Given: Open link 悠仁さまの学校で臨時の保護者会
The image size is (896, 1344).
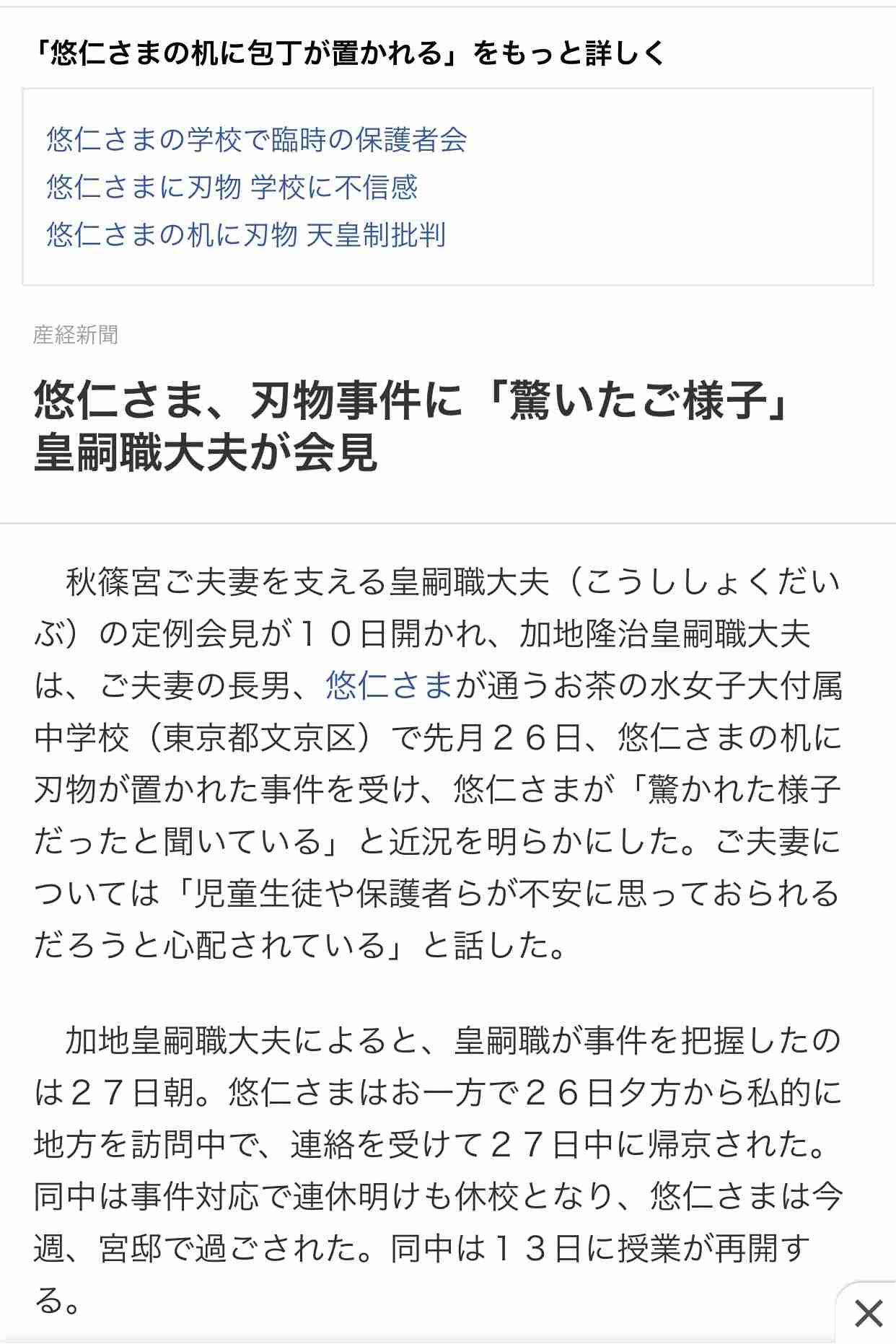Looking at the screenshot, I should click(256, 140).
